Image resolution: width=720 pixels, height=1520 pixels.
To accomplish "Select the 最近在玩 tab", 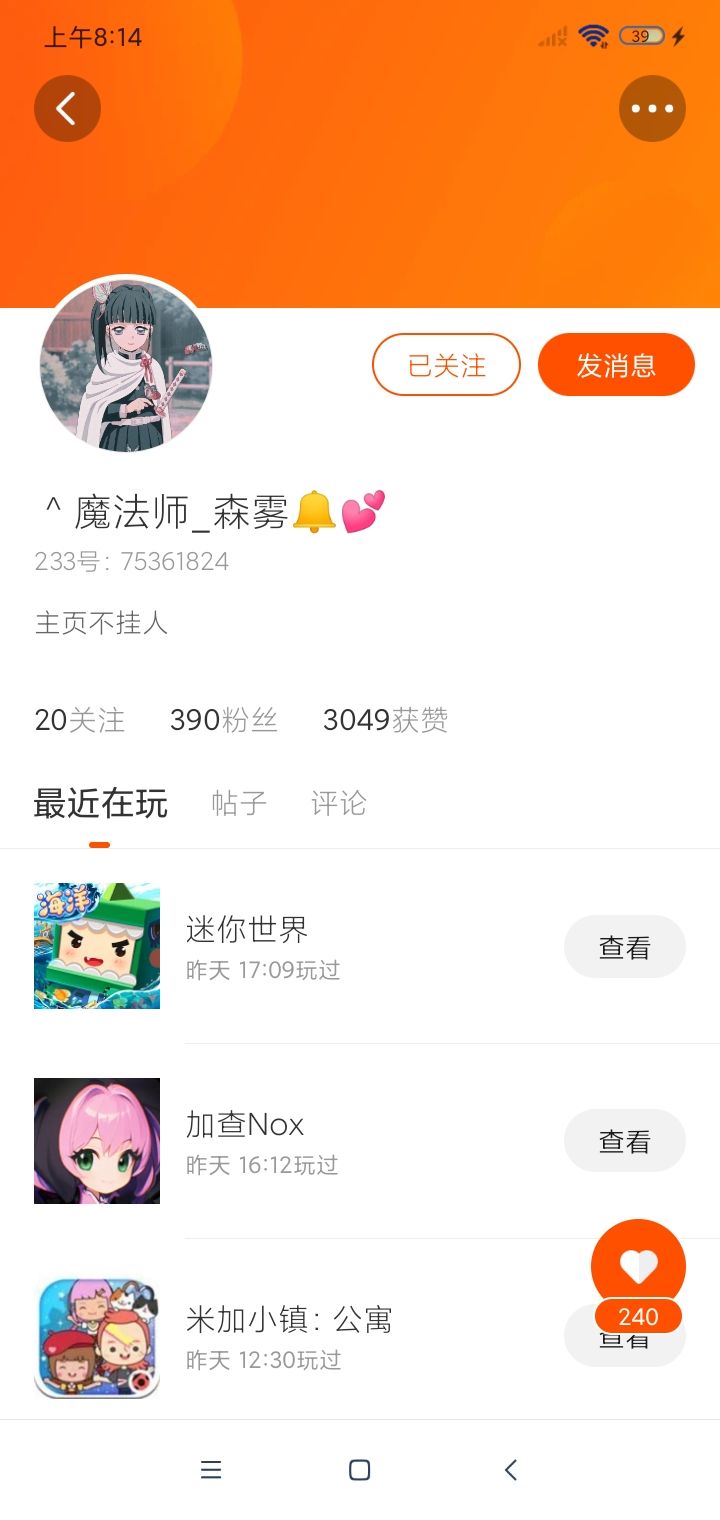I will pyautogui.click(x=100, y=803).
